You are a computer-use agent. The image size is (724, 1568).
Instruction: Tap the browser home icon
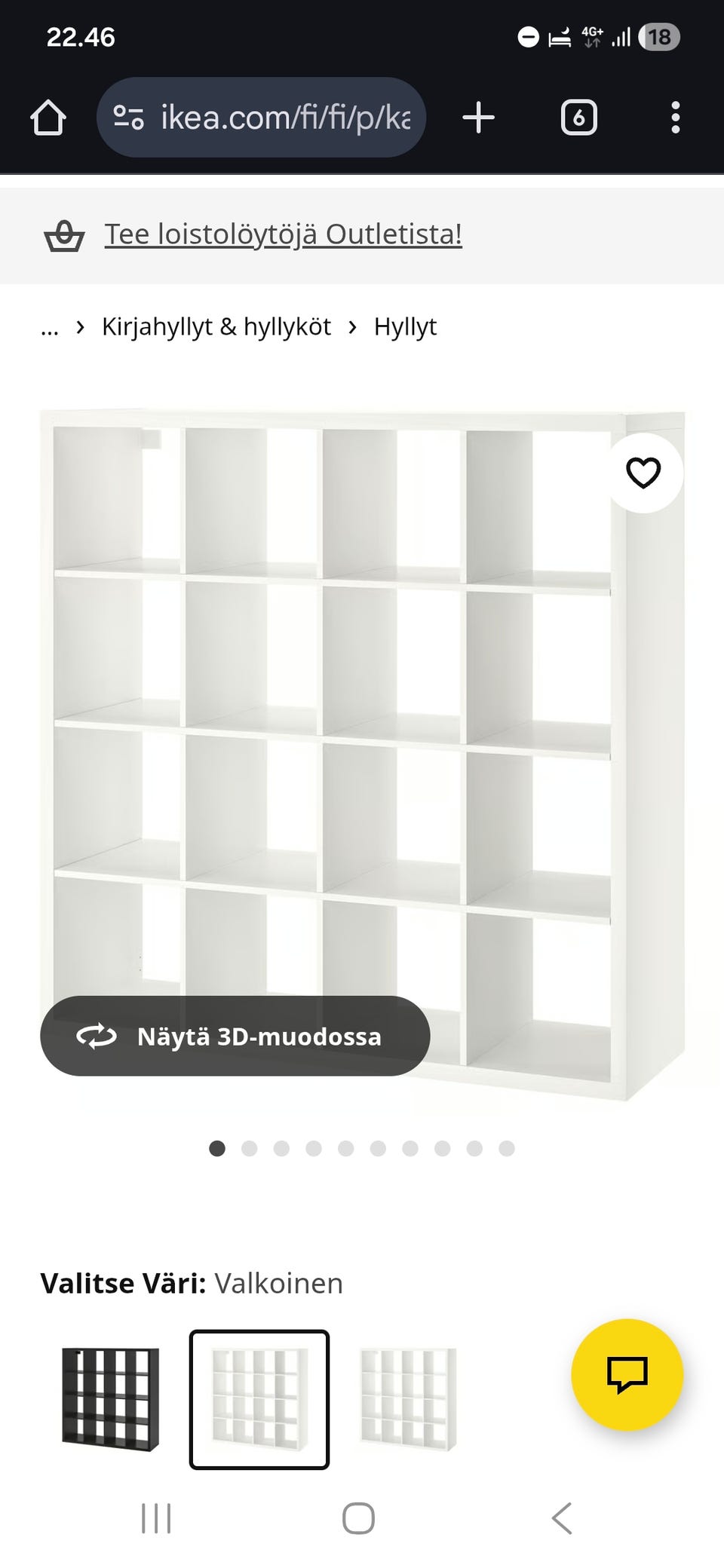click(47, 117)
